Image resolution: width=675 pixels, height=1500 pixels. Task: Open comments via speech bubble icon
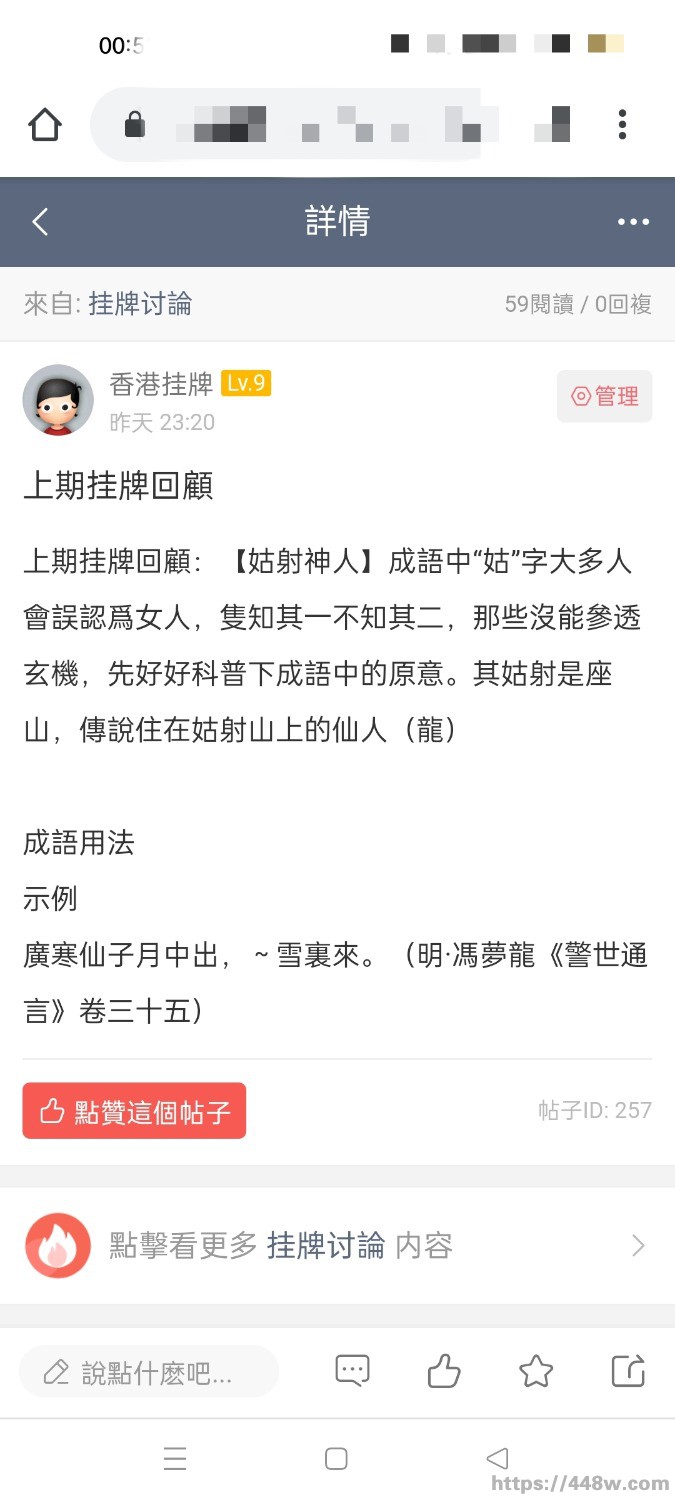click(352, 1371)
